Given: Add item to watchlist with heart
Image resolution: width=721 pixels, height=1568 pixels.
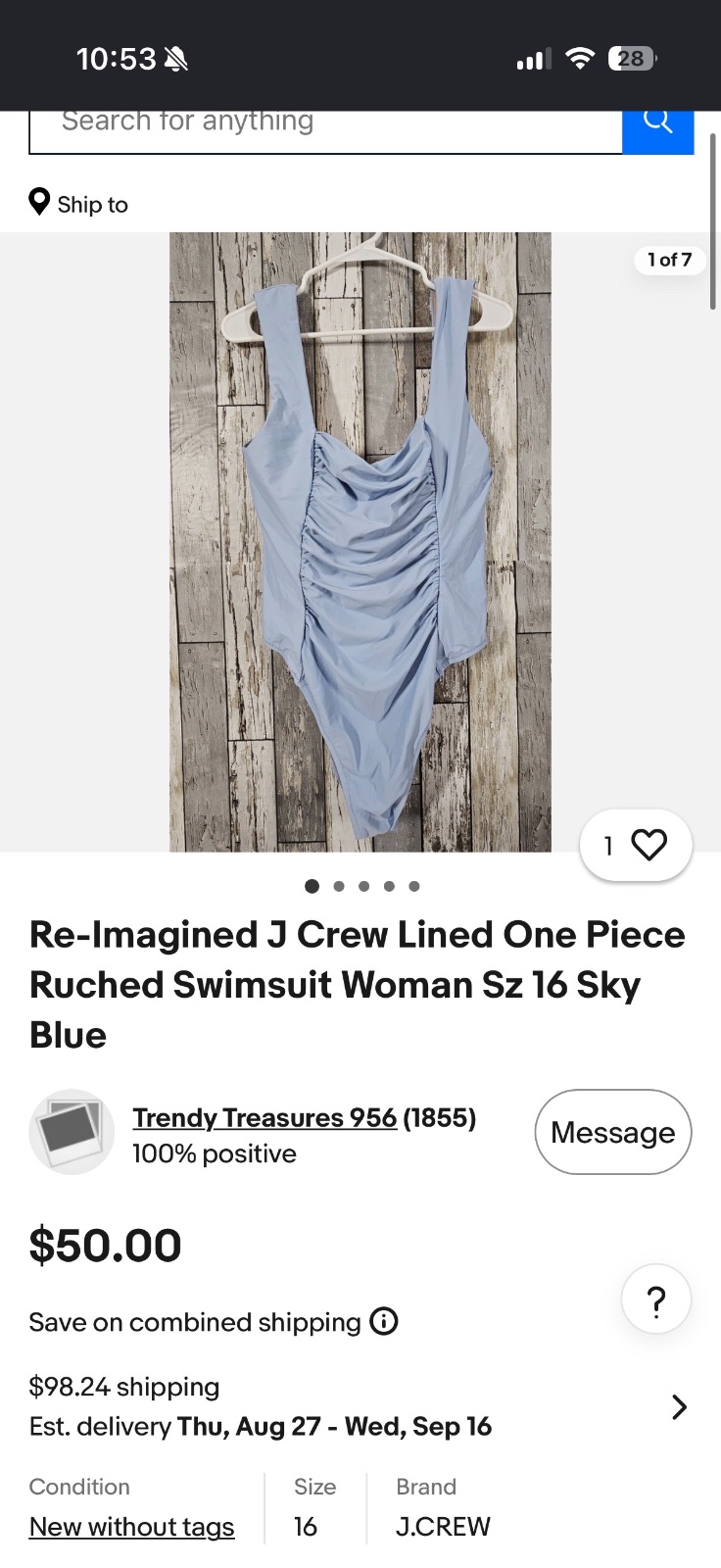Looking at the screenshot, I should (636, 845).
